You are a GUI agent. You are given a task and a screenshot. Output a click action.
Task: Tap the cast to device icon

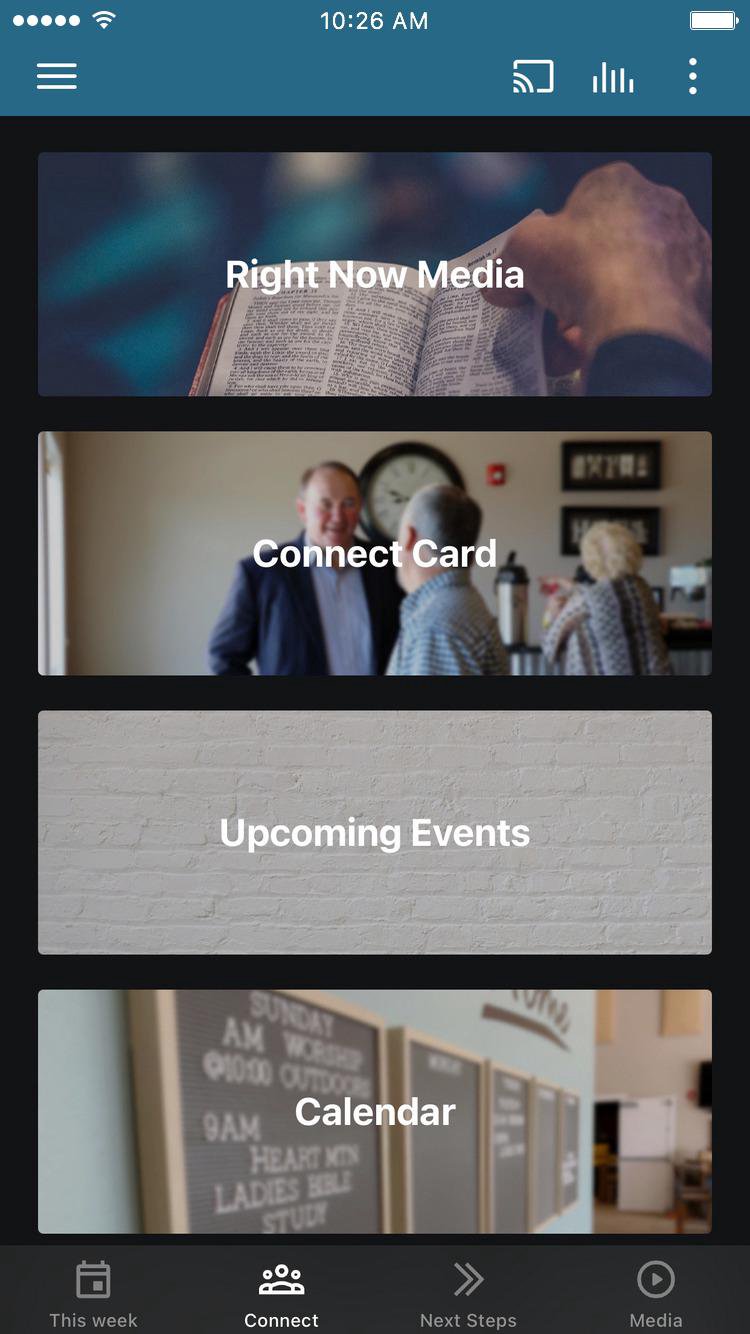tap(533, 77)
